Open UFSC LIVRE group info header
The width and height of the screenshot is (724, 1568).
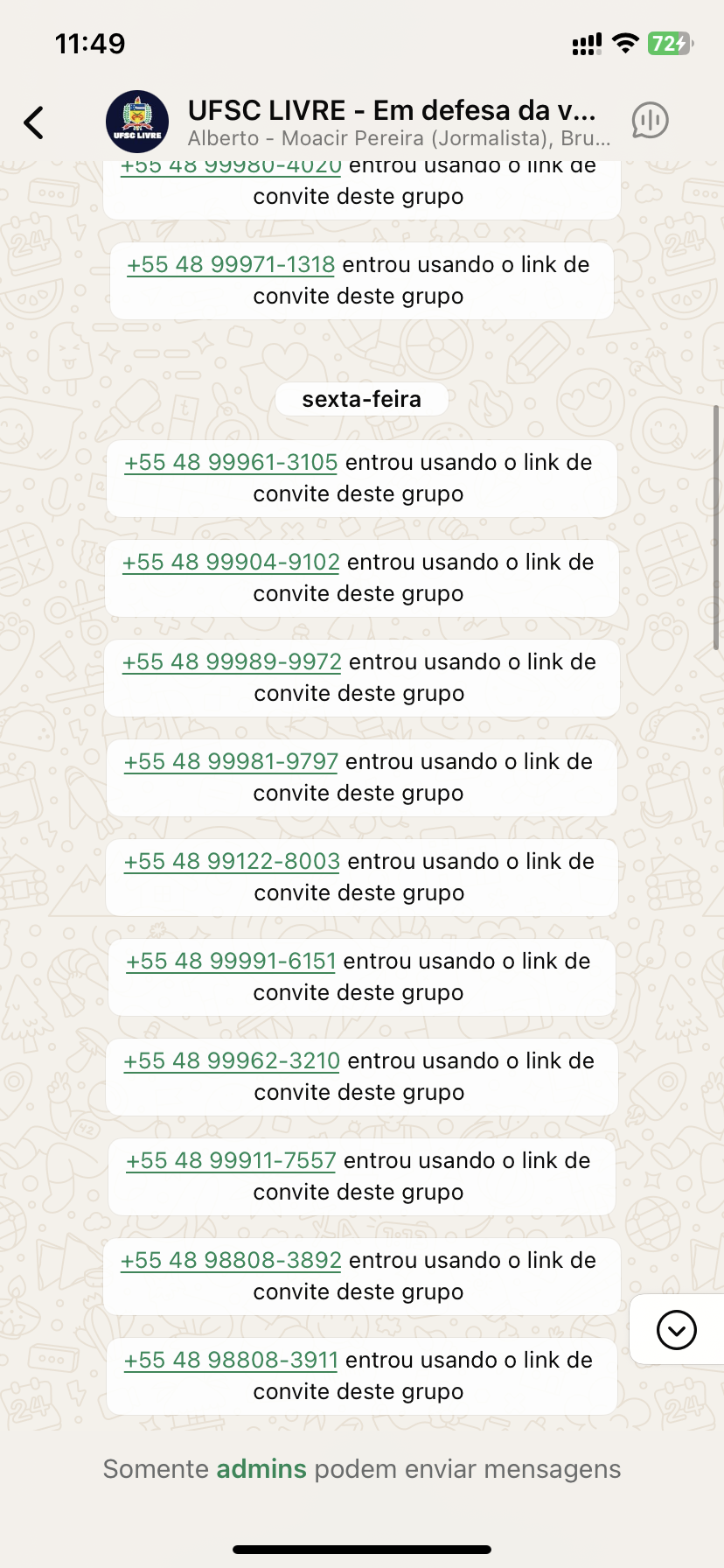tap(393, 122)
